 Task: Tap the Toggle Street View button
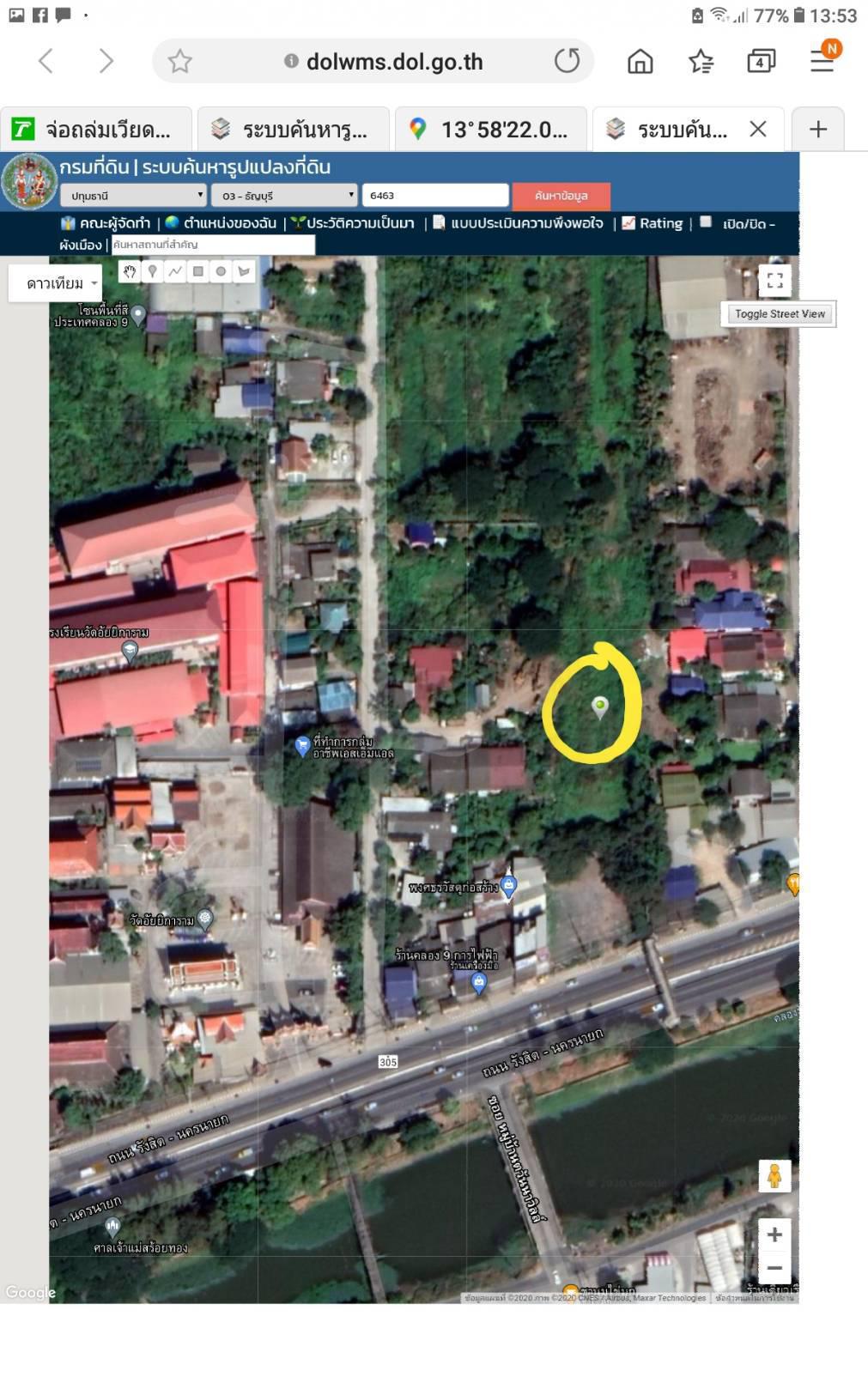click(780, 313)
